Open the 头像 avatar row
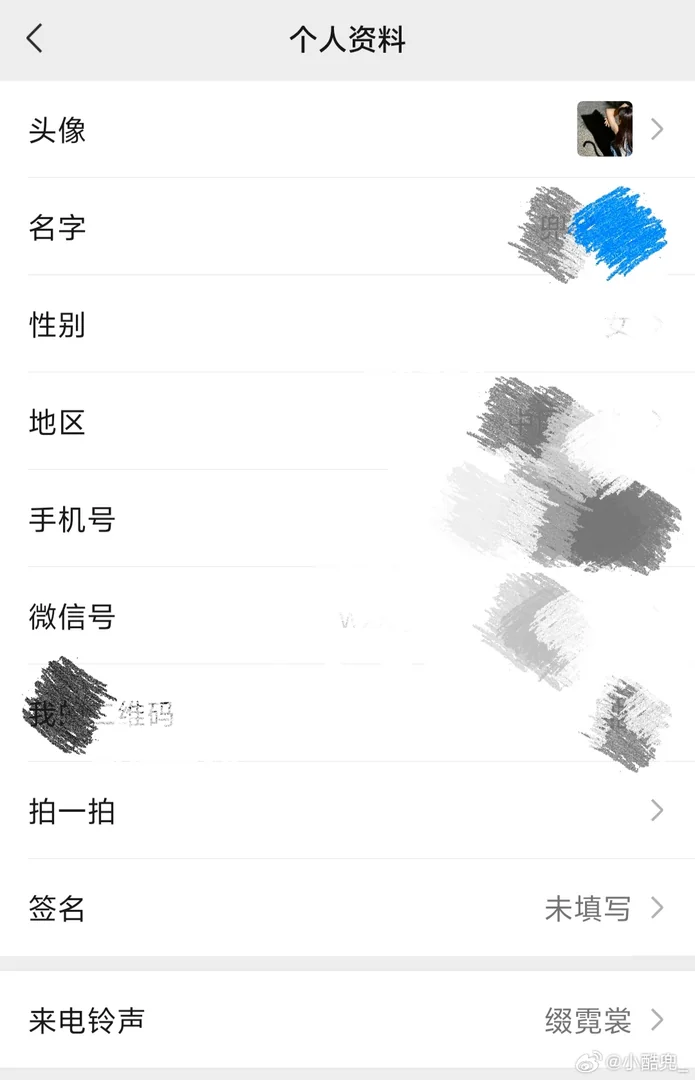This screenshot has height=1080, width=695. click(x=347, y=130)
